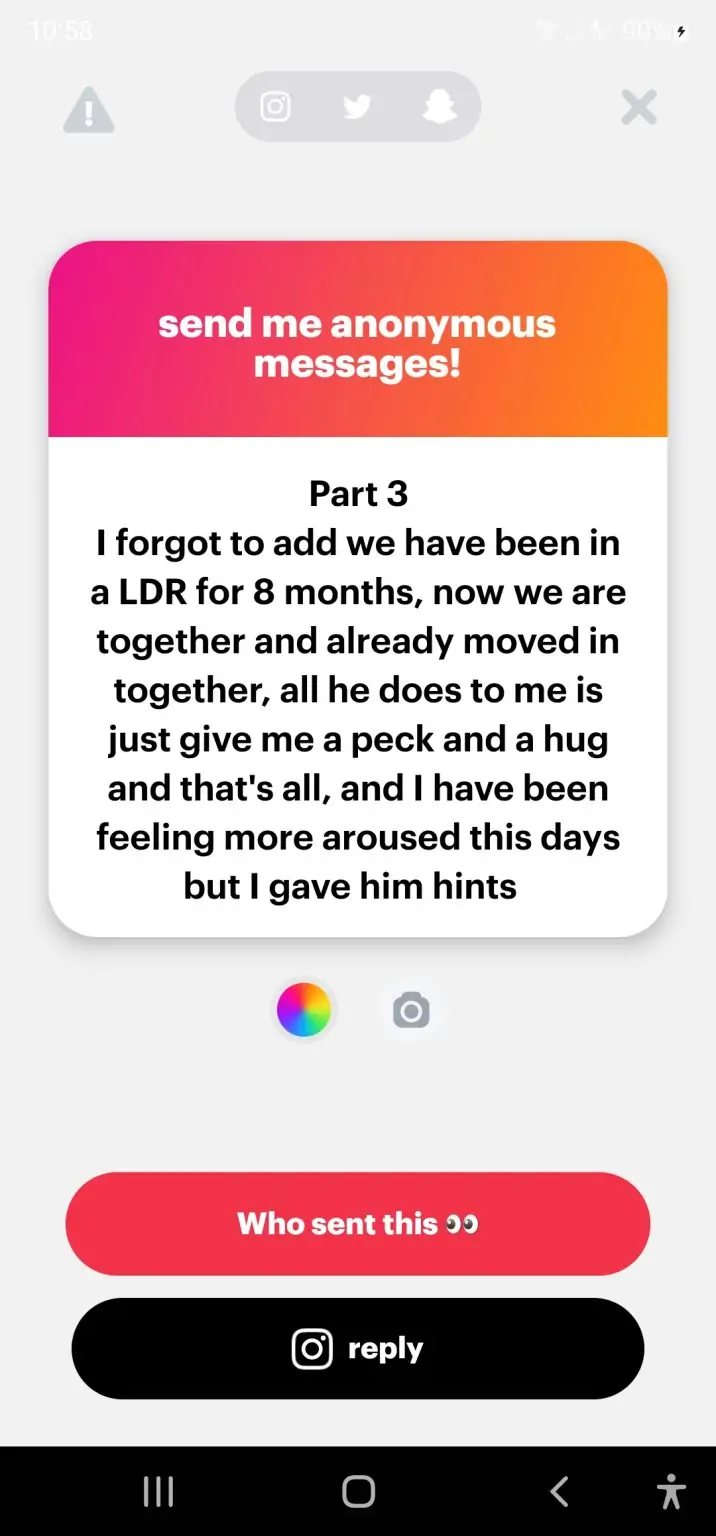Reply to message on Instagram
This screenshot has height=1536, width=716.
coord(358,1349)
